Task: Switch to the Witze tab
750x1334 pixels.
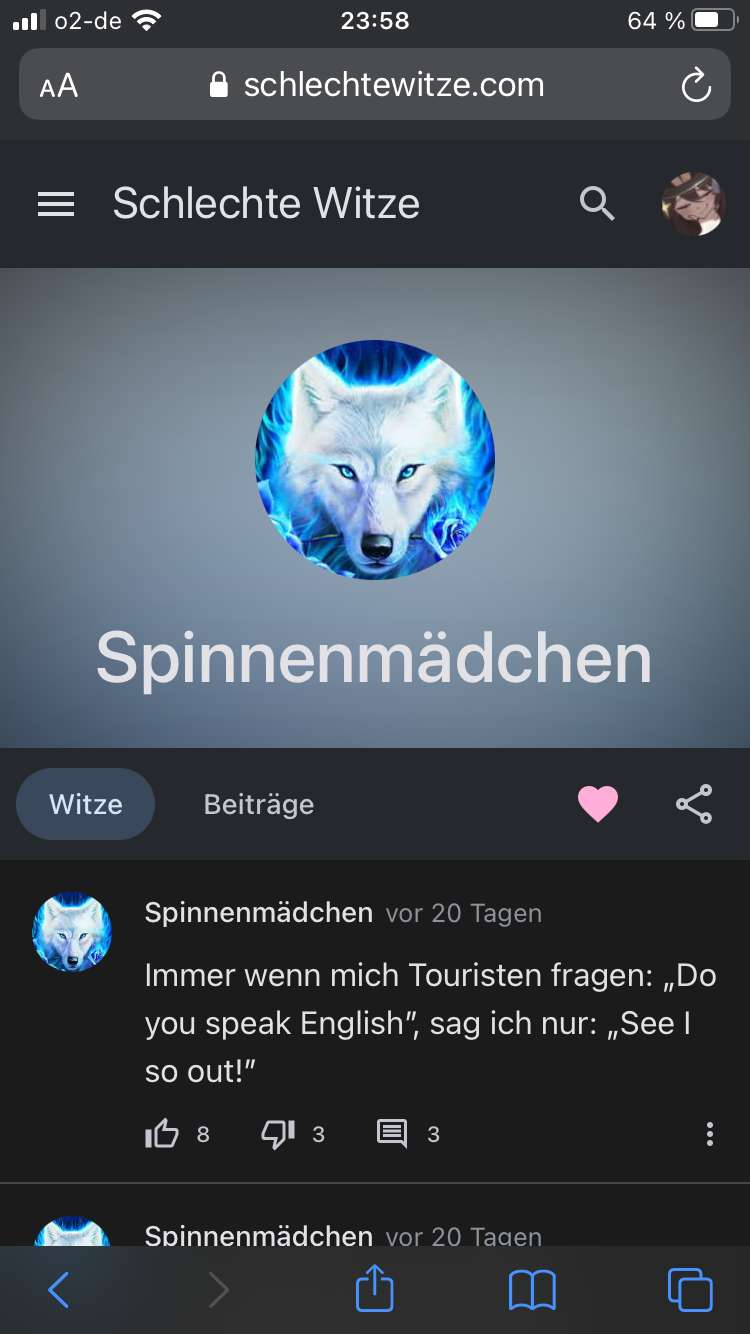Action: (x=86, y=804)
